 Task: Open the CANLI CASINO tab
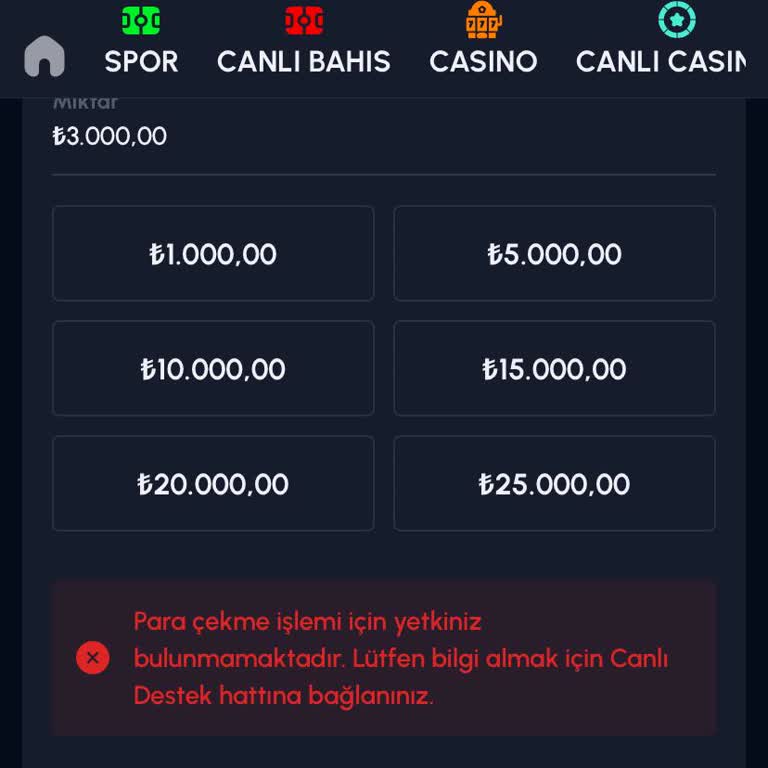click(x=661, y=42)
